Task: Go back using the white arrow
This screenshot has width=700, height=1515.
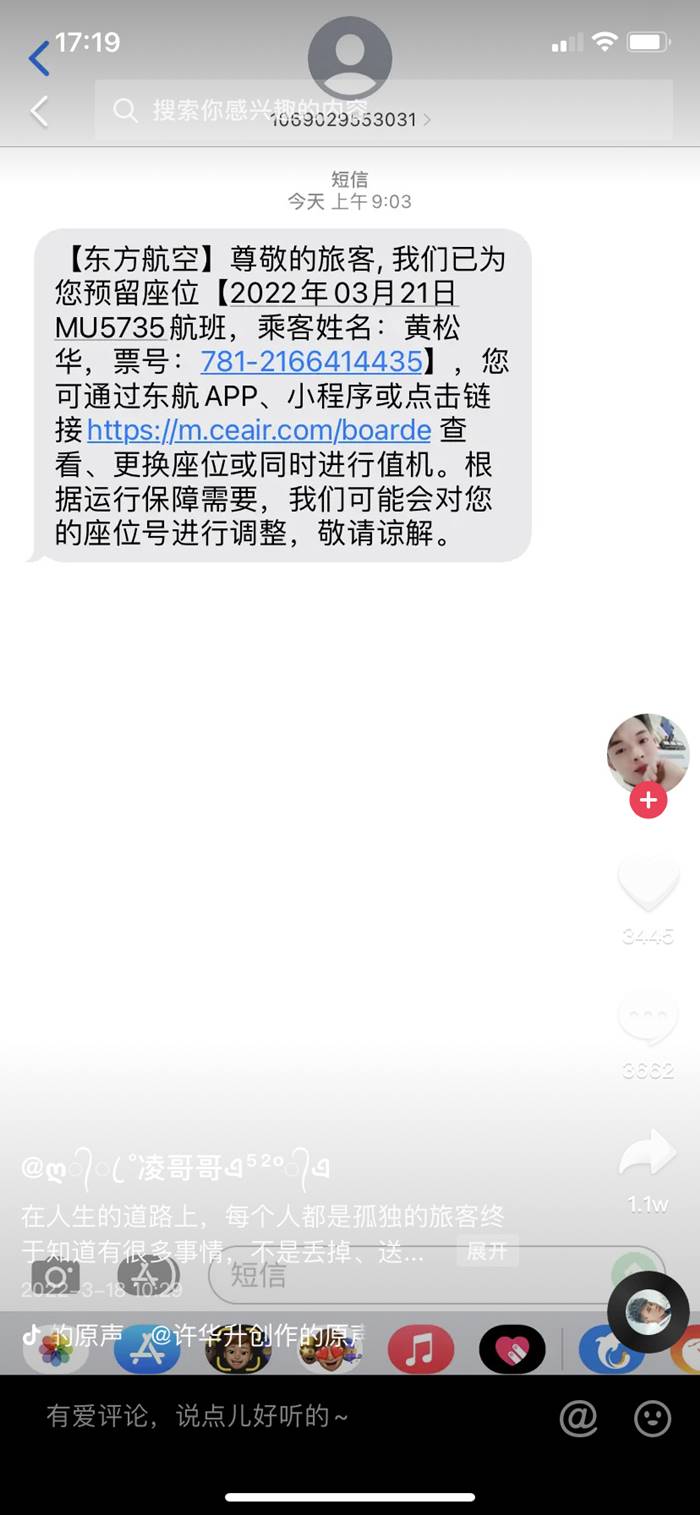Action: pyautogui.click(x=40, y=111)
